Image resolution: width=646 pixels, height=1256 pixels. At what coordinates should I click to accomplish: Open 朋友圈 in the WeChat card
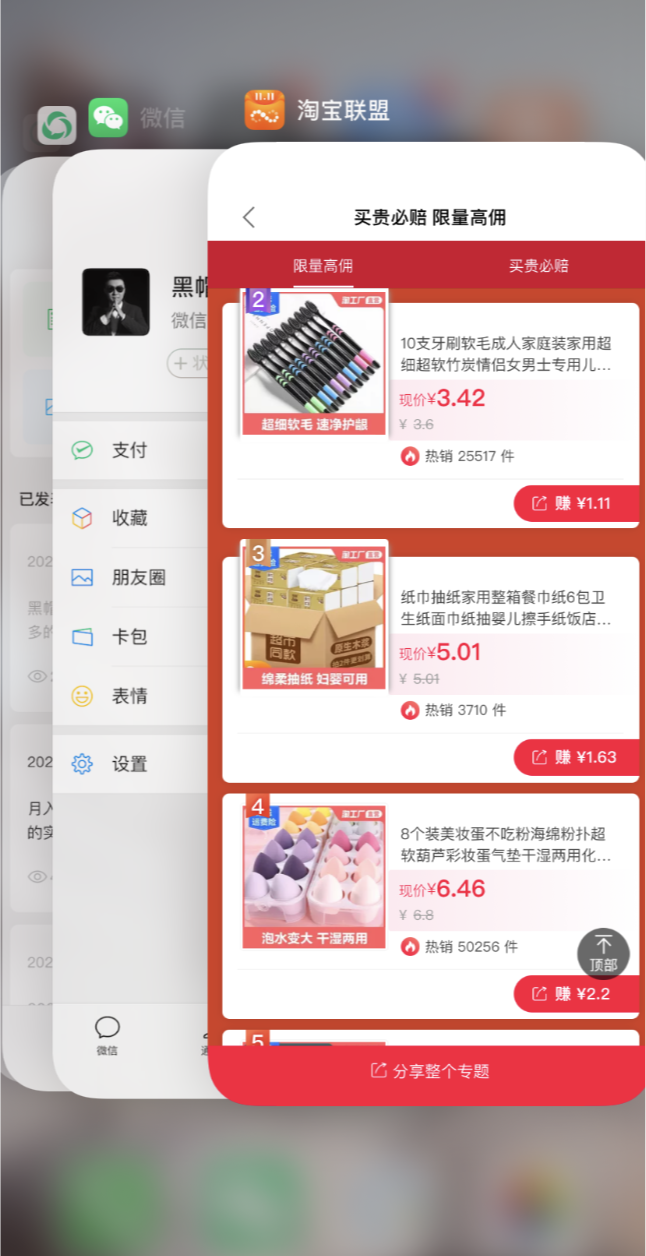(135, 578)
